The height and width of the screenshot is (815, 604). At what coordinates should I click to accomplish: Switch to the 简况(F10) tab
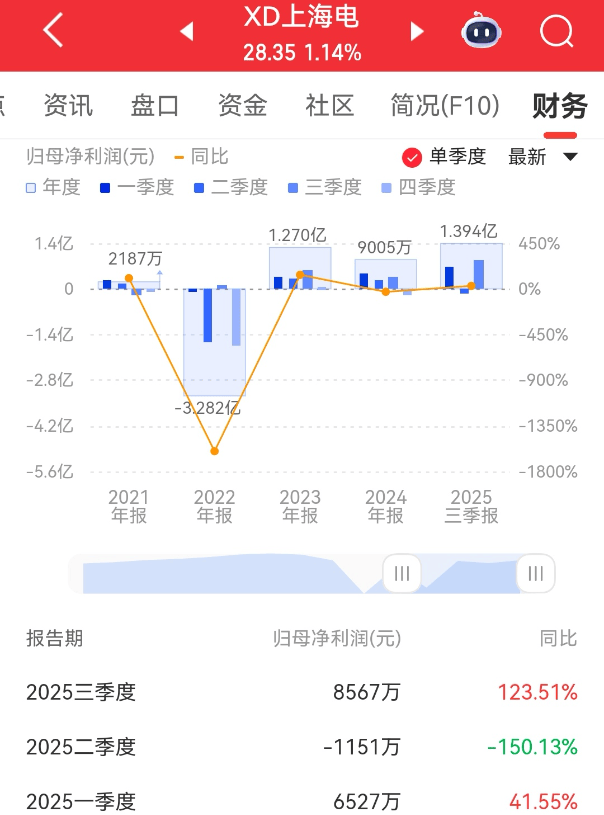coord(445,105)
